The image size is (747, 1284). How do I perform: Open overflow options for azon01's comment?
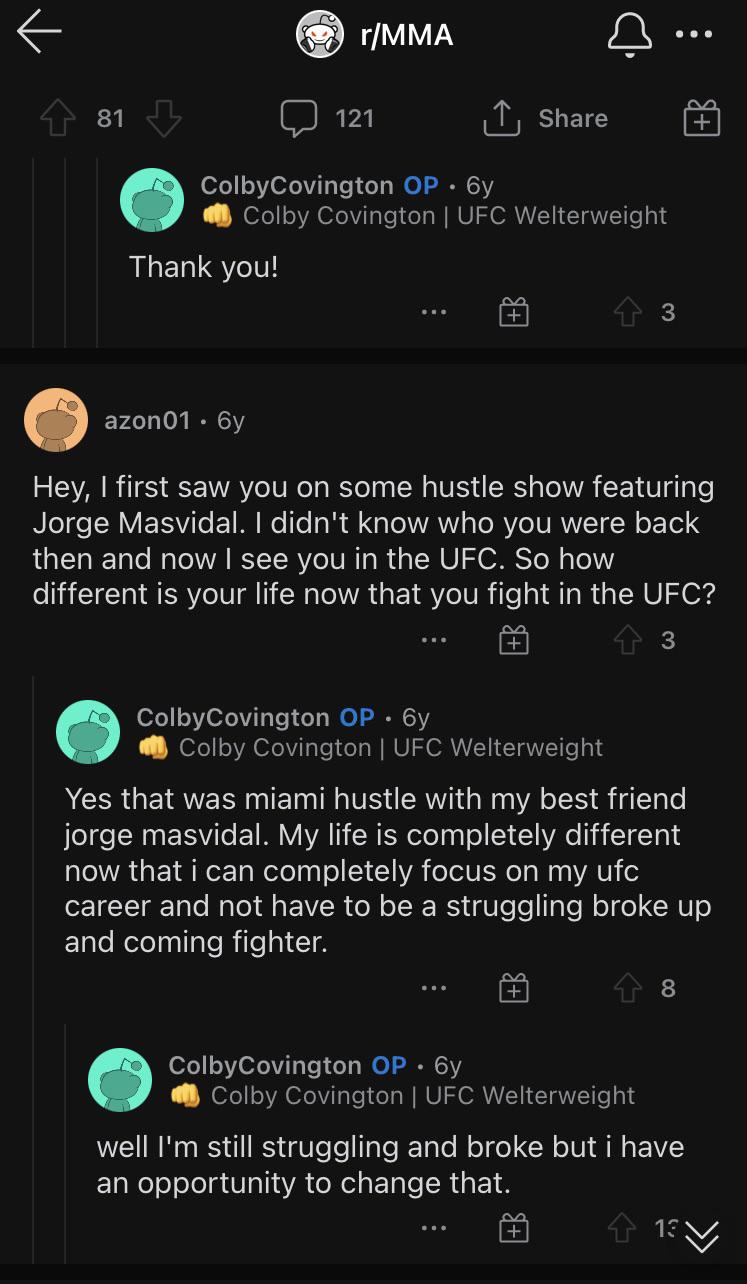pos(434,639)
